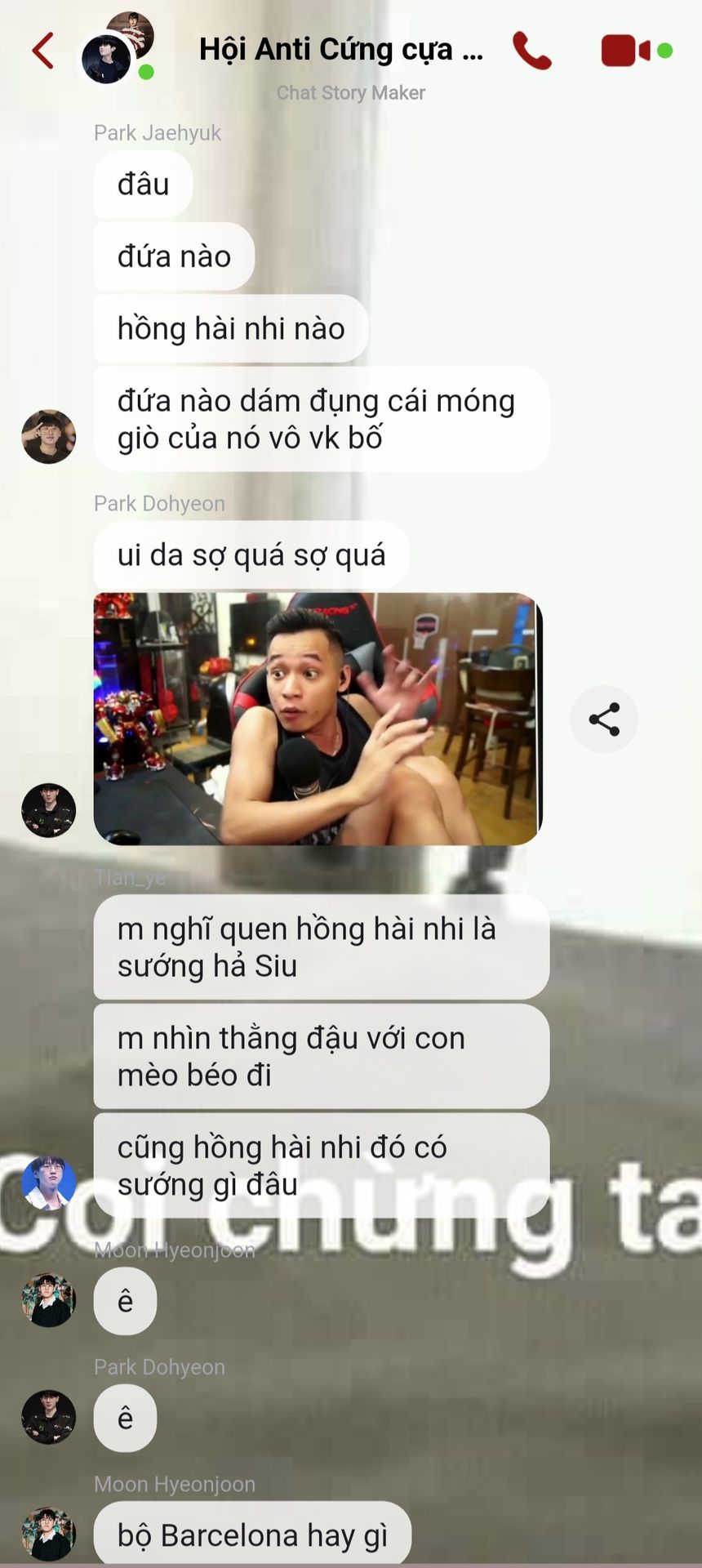Screen dimensions: 702x1568
Task: Open the group avatar in the header
Action: tap(114, 51)
